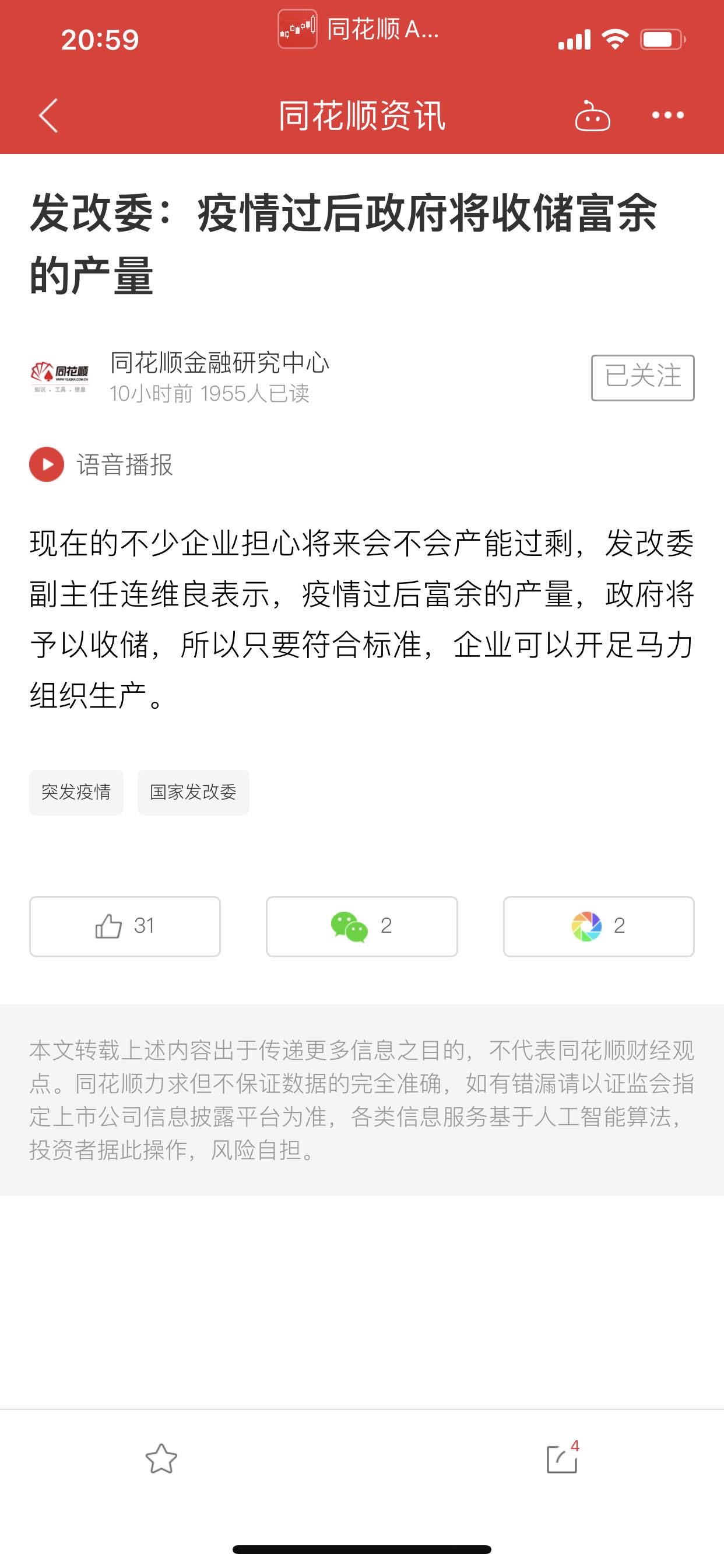
Task: Open the 突发疫情 topic tag
Action: [77, 792]
